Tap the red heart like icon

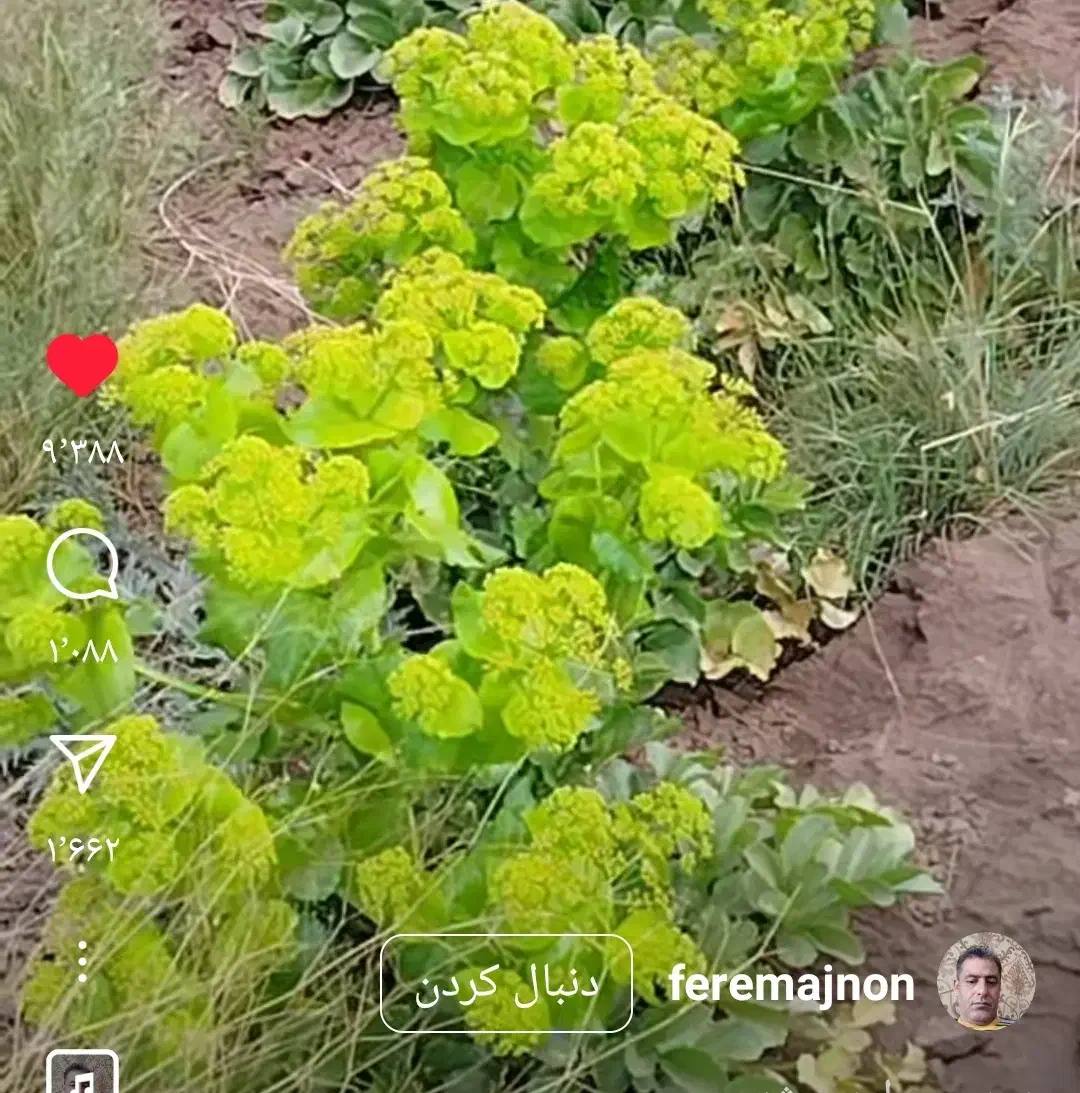[82, 363]
